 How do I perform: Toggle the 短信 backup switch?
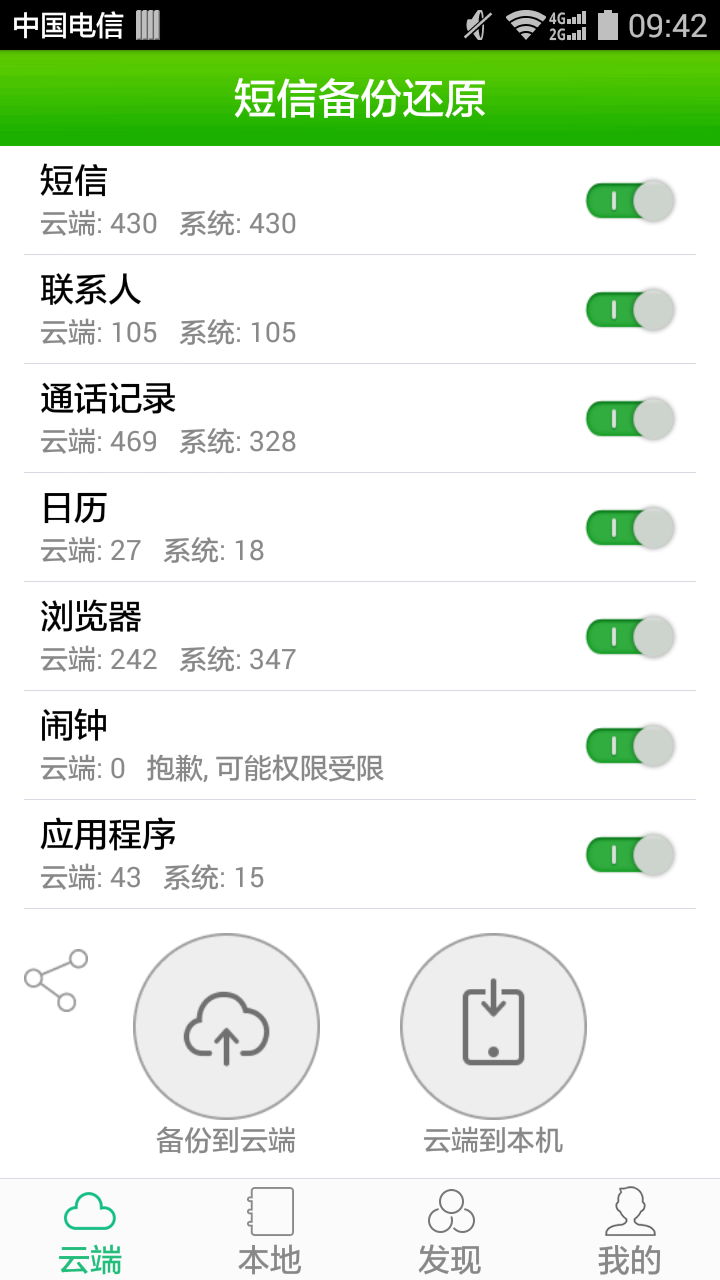click(630, 201)
